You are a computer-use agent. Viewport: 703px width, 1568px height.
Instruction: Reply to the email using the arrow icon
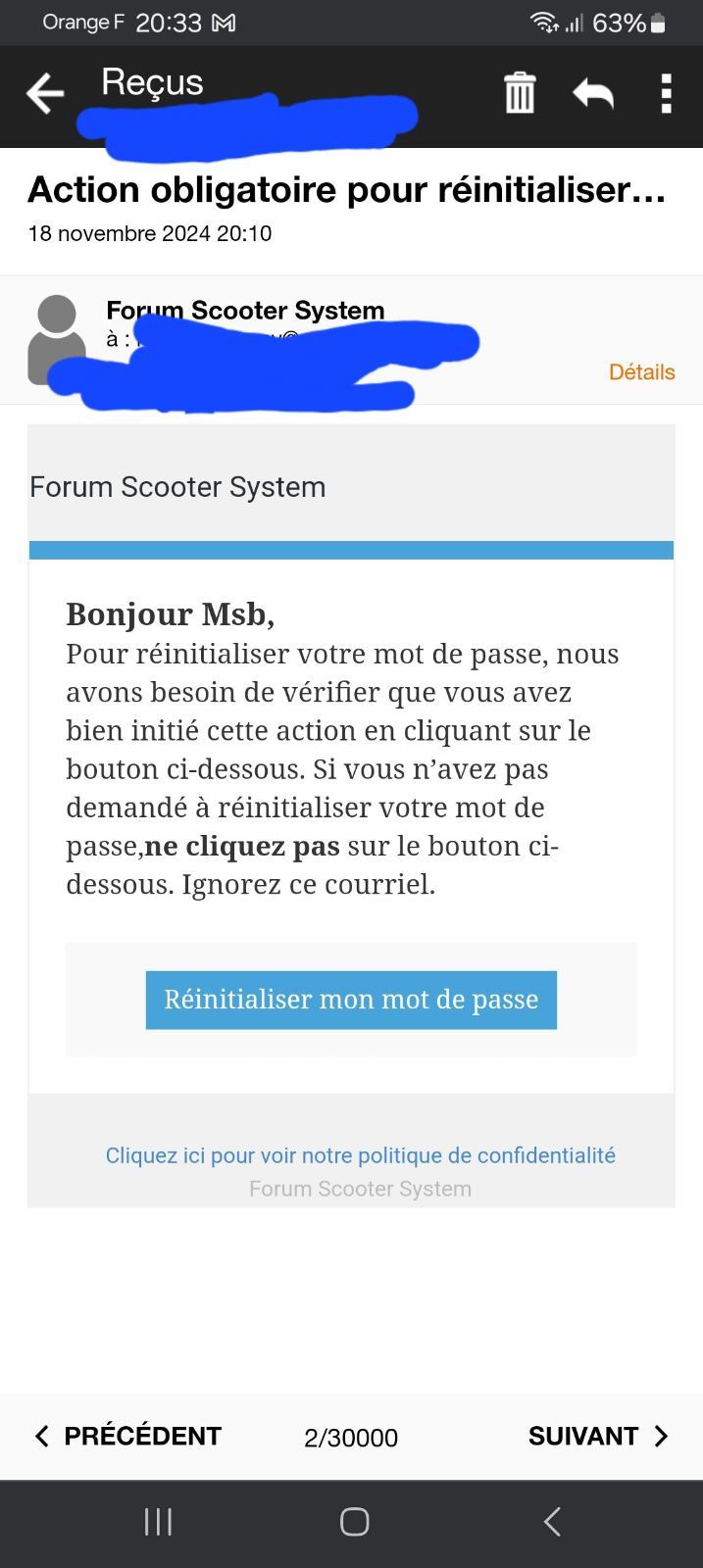tap(593, 94)
